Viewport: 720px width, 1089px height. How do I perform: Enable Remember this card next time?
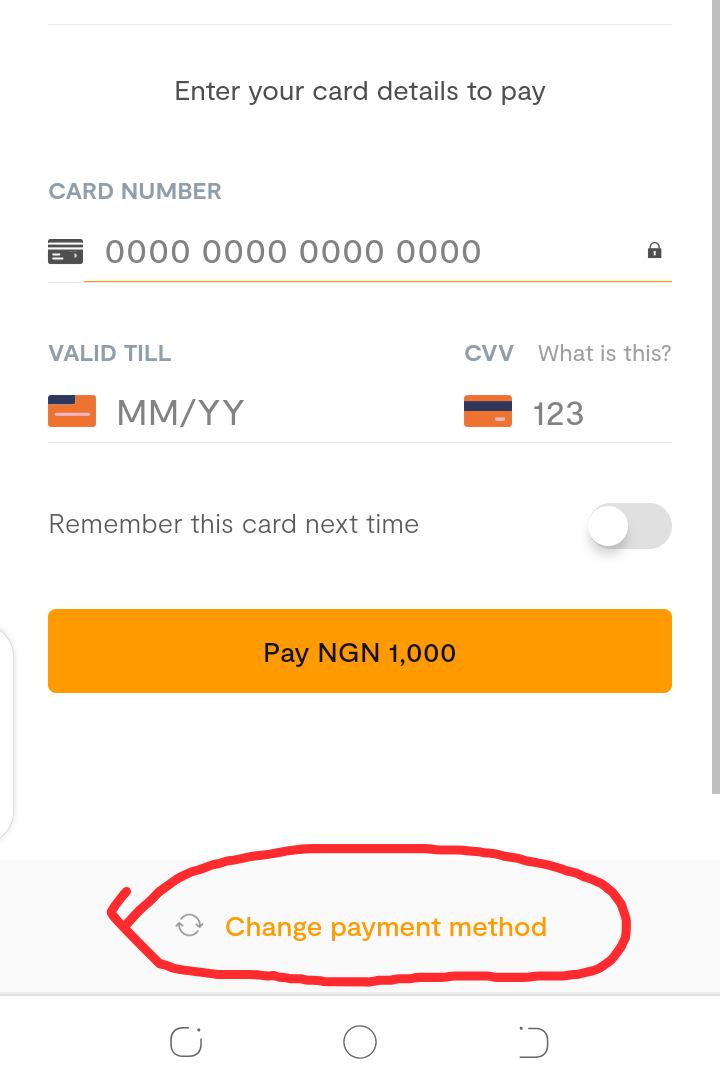coord(630,526)
